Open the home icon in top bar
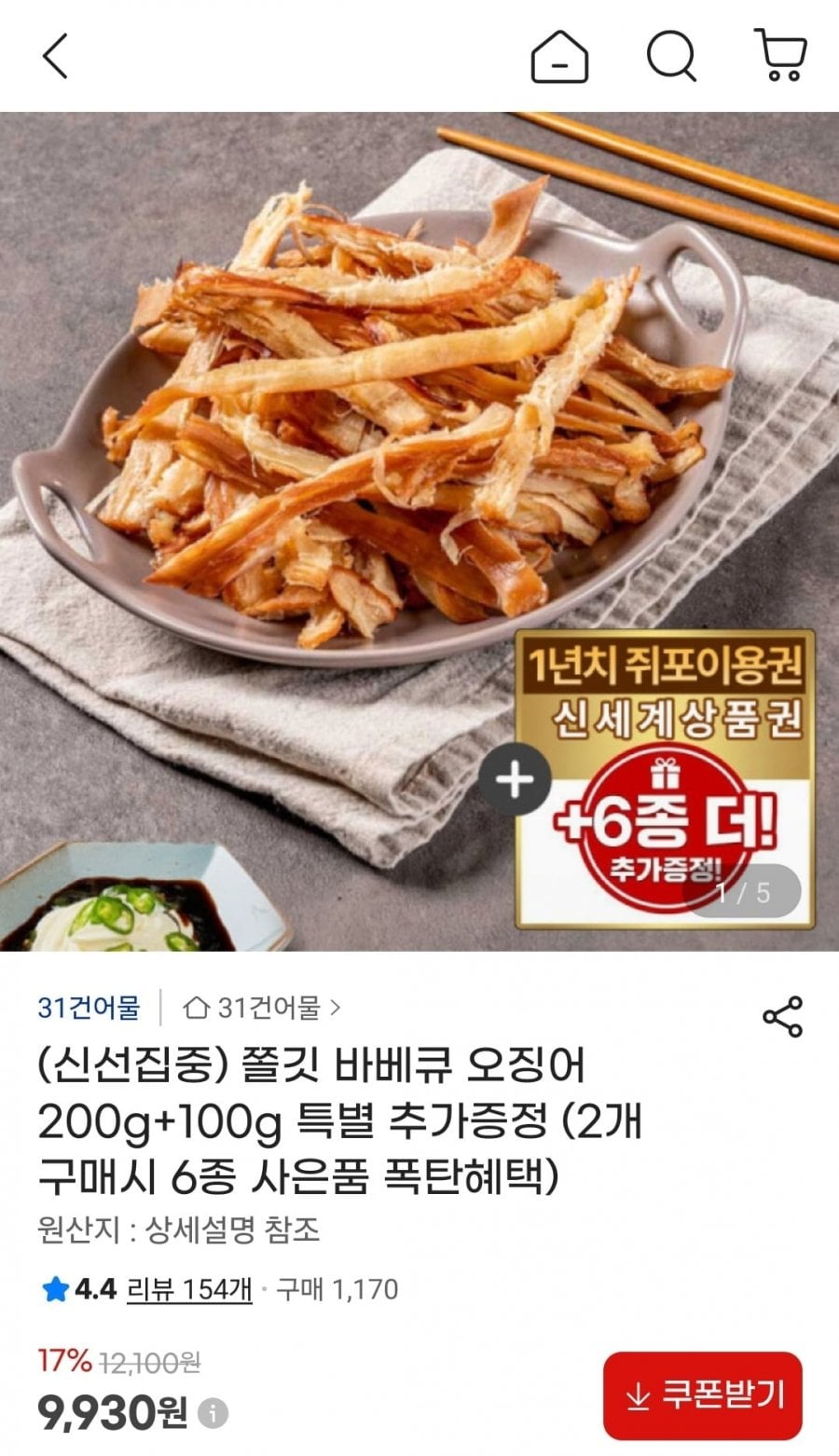 click(x=559, y=57)
